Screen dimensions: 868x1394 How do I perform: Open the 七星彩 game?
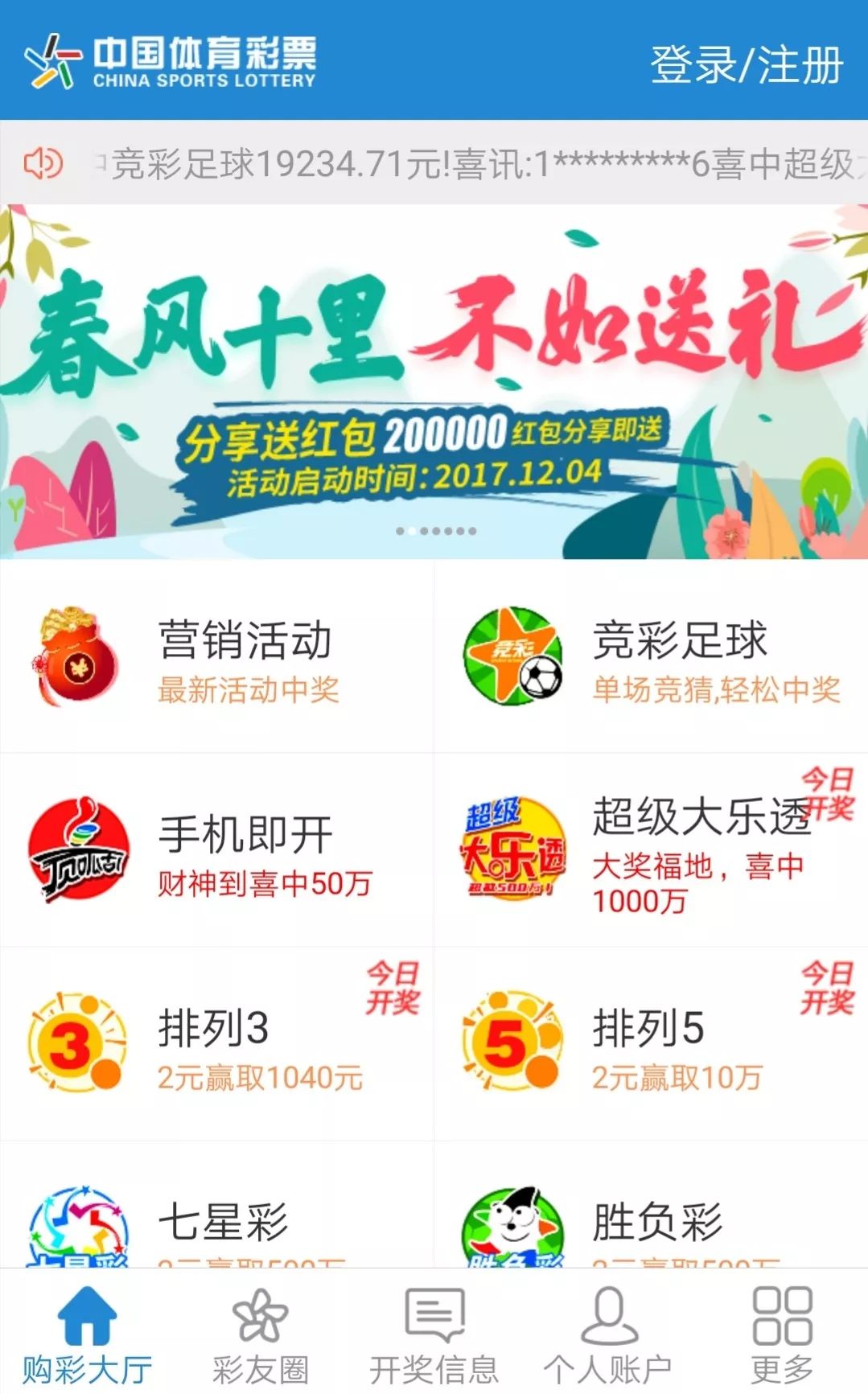click(217, 1205)
